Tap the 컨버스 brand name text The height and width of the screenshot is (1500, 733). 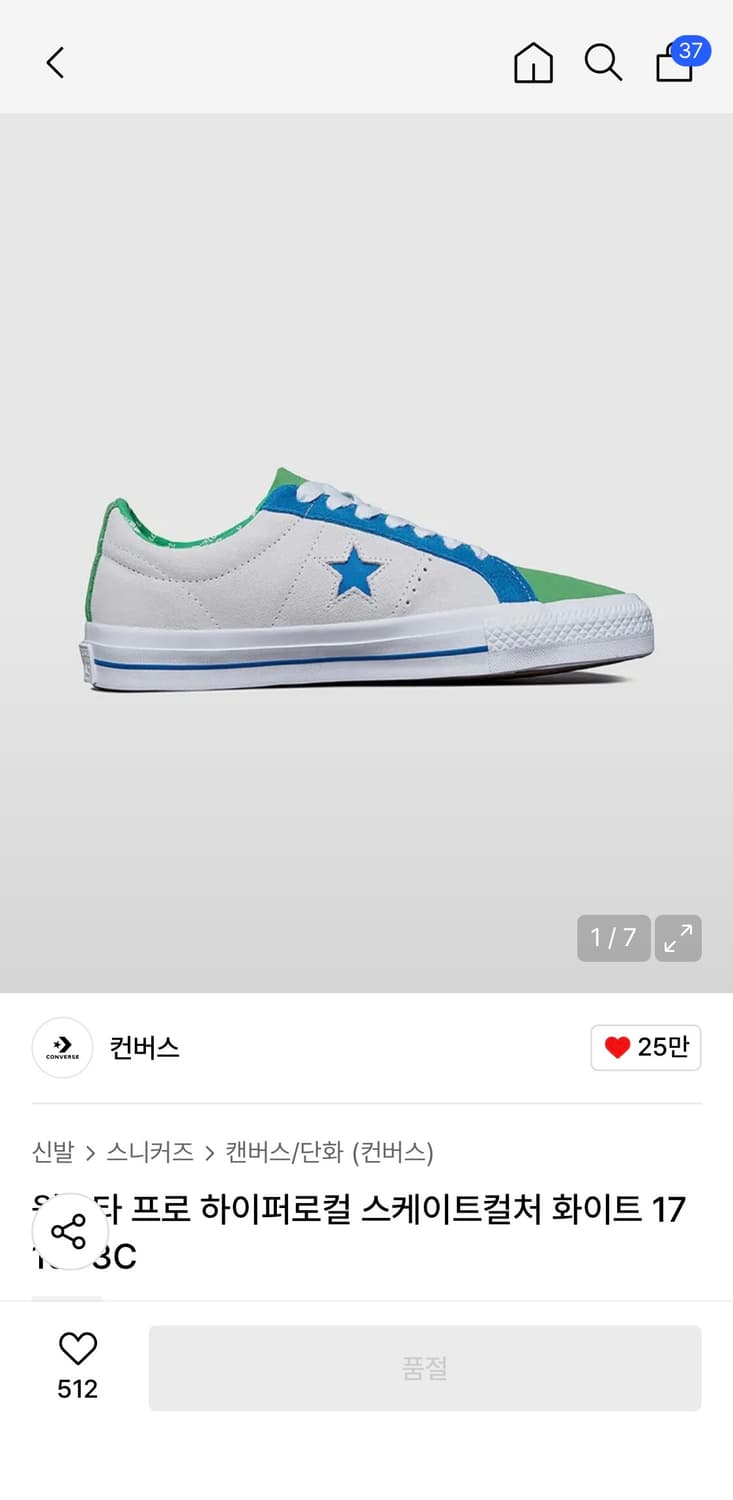[143, 1048]
